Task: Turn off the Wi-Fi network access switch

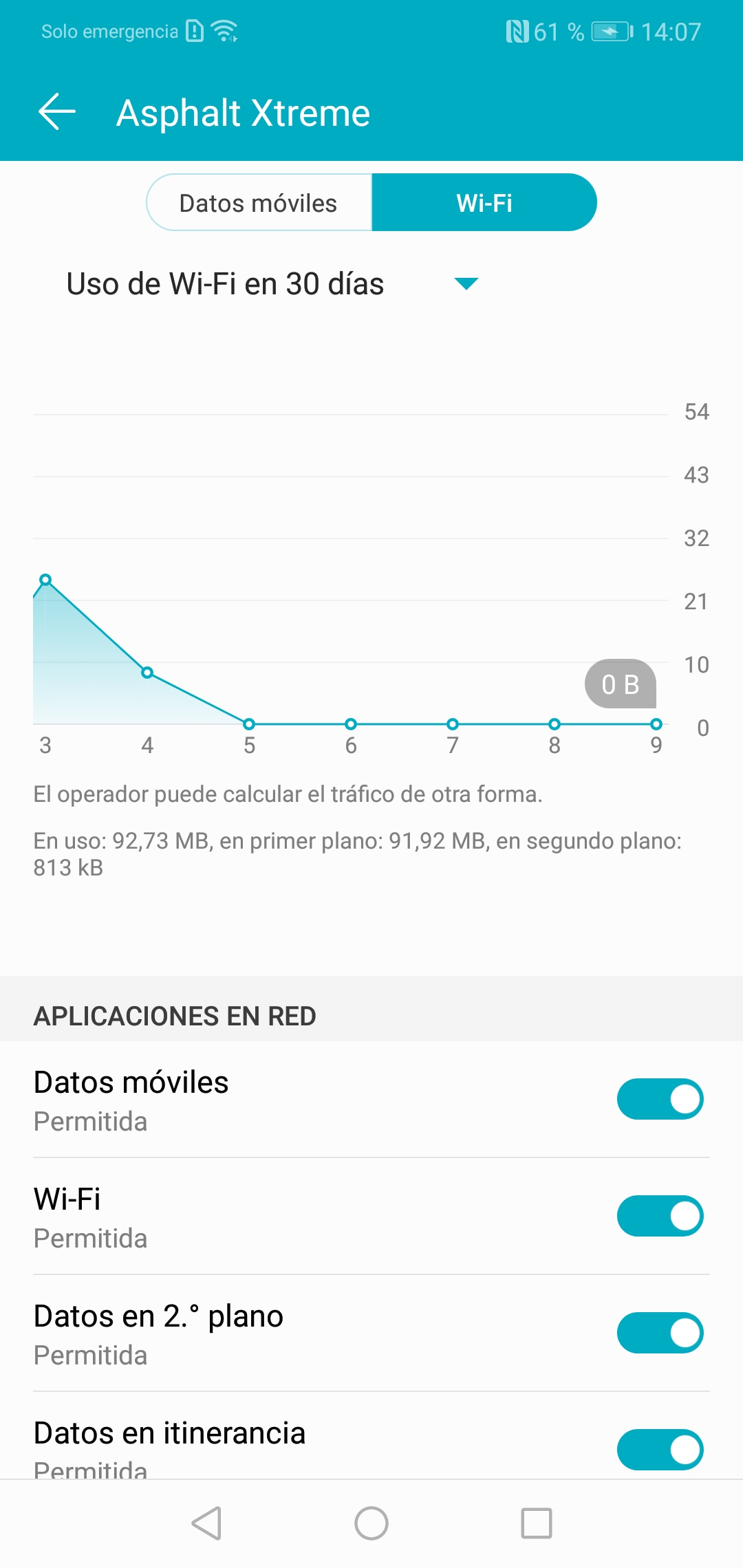Action: click(x=660, y=1216)
